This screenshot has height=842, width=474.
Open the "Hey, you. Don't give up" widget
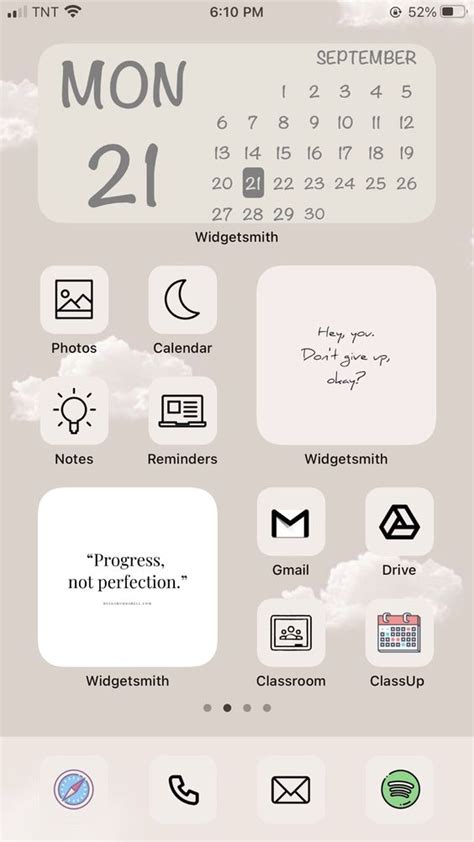pyautogui.click(x=346, y=355)
